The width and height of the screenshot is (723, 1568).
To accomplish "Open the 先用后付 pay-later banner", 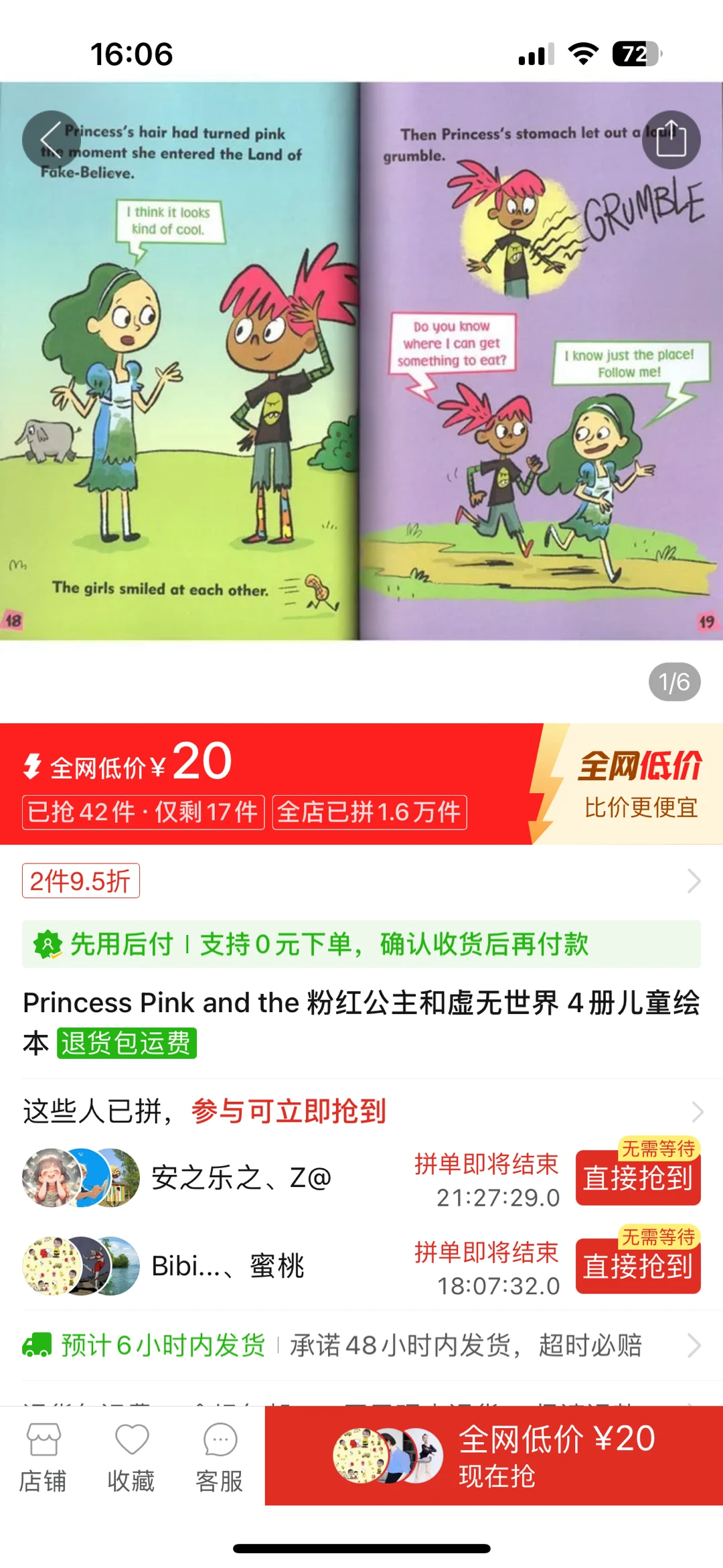I will [361, 944].
